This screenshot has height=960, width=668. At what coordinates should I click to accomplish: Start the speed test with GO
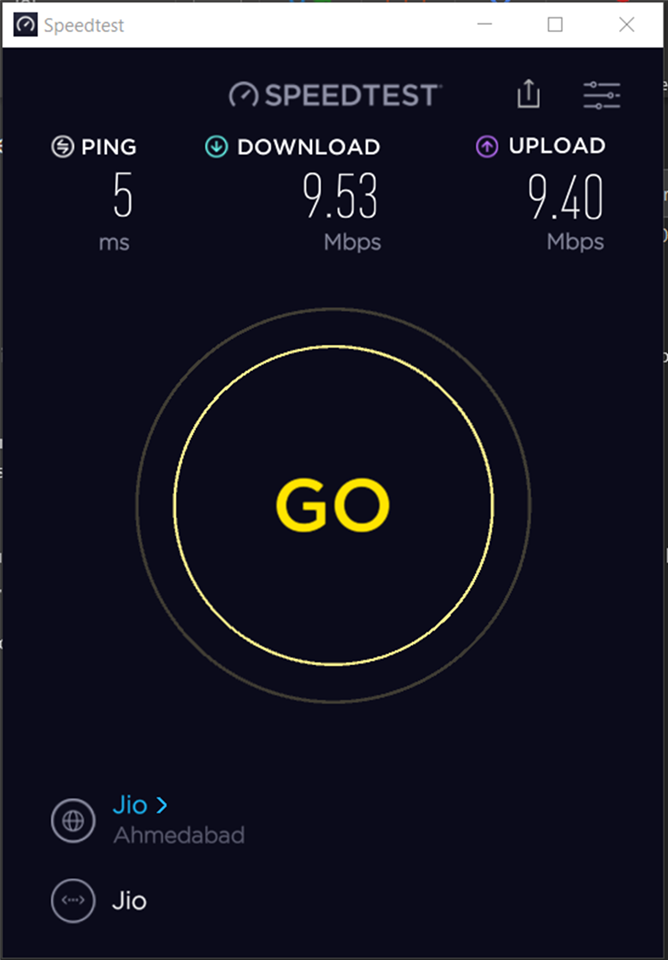coord(333,505)
